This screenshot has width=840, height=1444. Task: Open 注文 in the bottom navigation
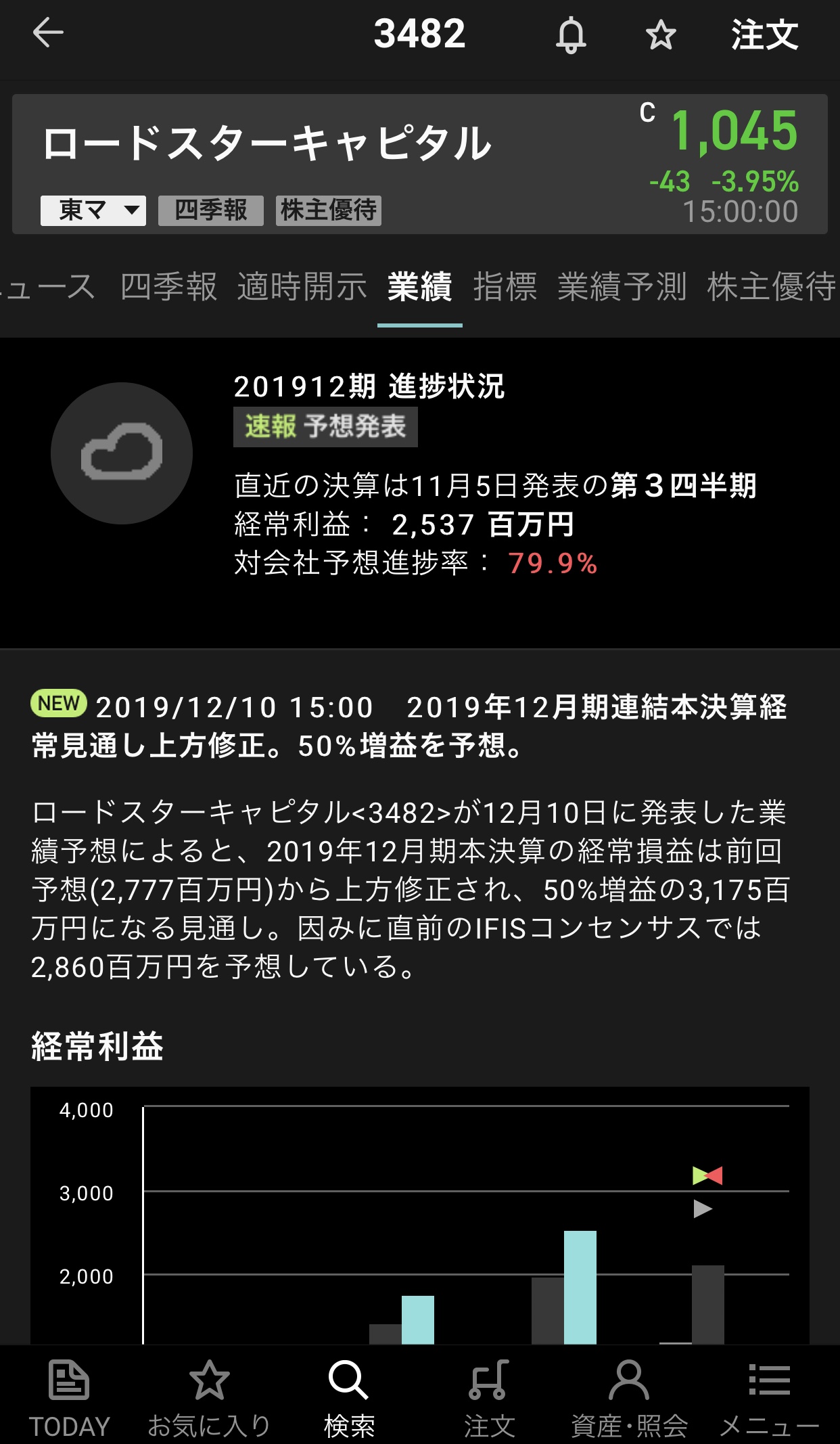pyautogui.click(x=489, y=1398)
